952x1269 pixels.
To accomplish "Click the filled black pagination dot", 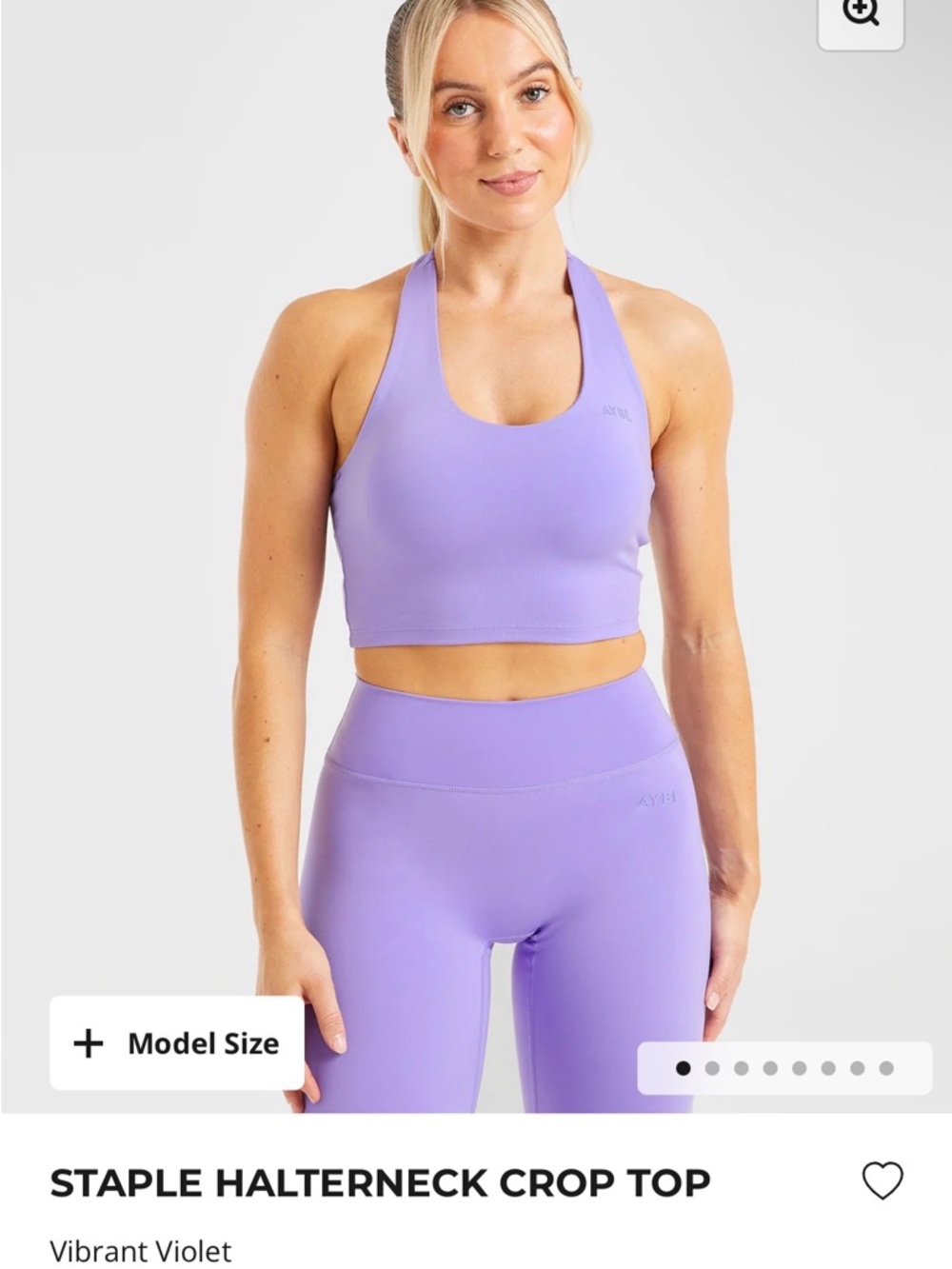I will (683, 1068).
